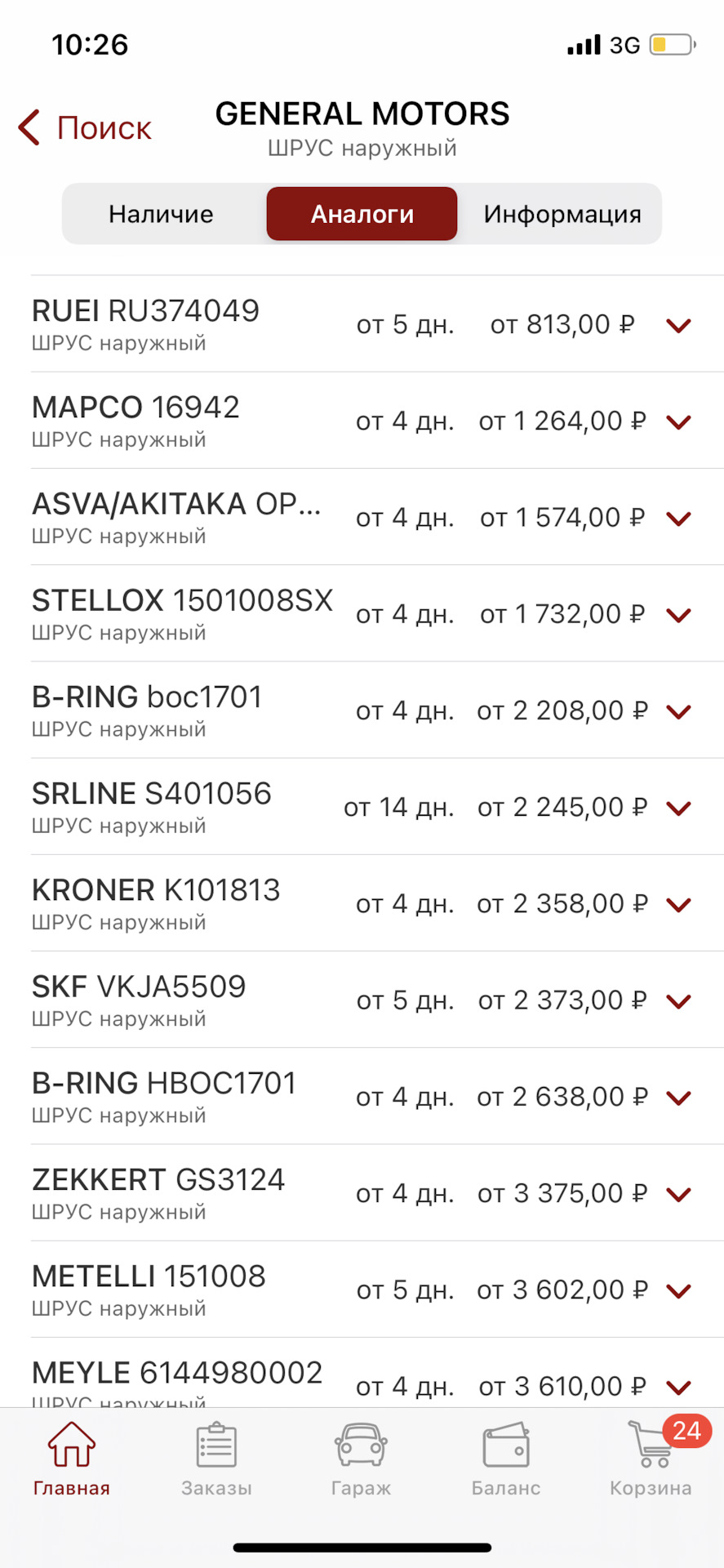Screen dimensions: 724x1568
Task: Expand the SRLINE S401056 chevron
Action: pos(678,808)
